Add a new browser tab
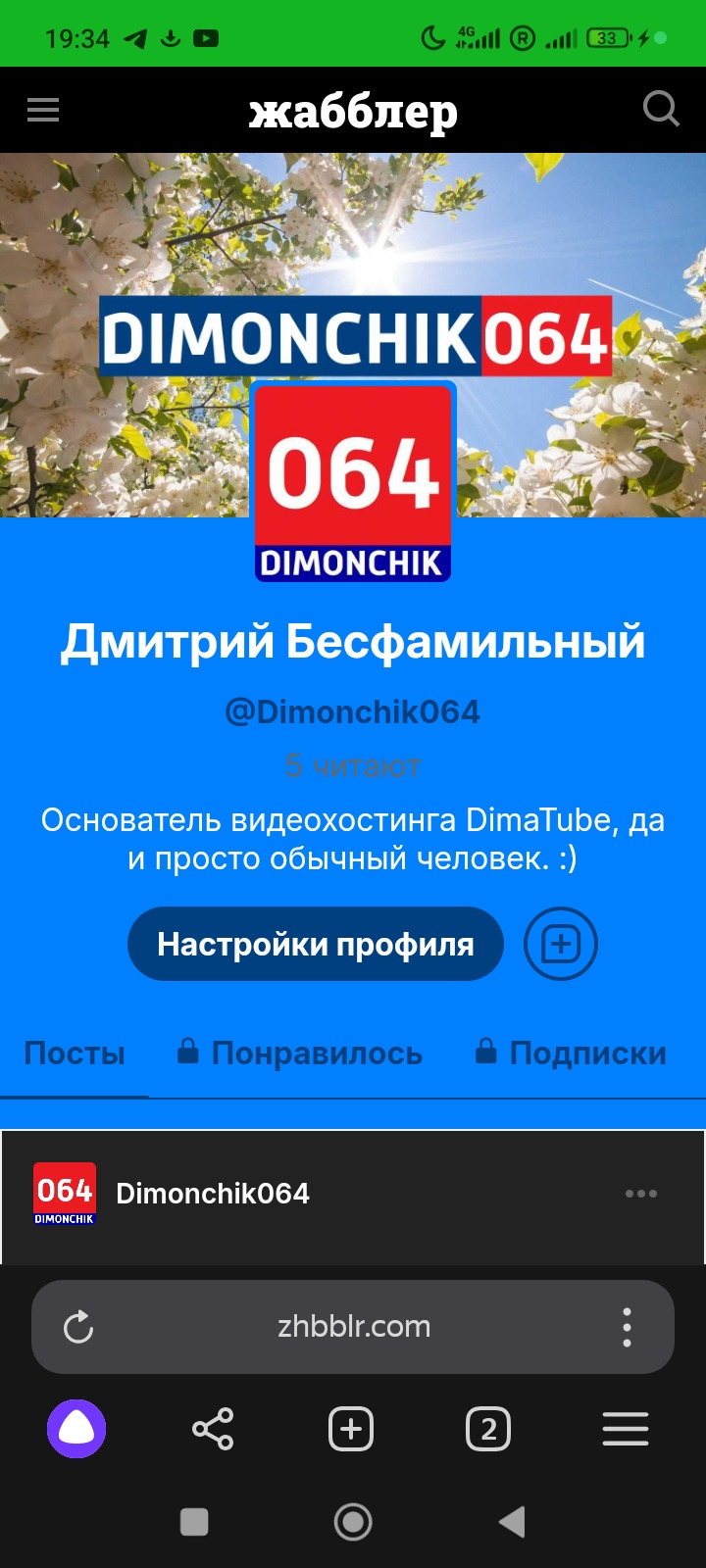The height and width of the screenshot is (1568, 706). [351, 1429]
